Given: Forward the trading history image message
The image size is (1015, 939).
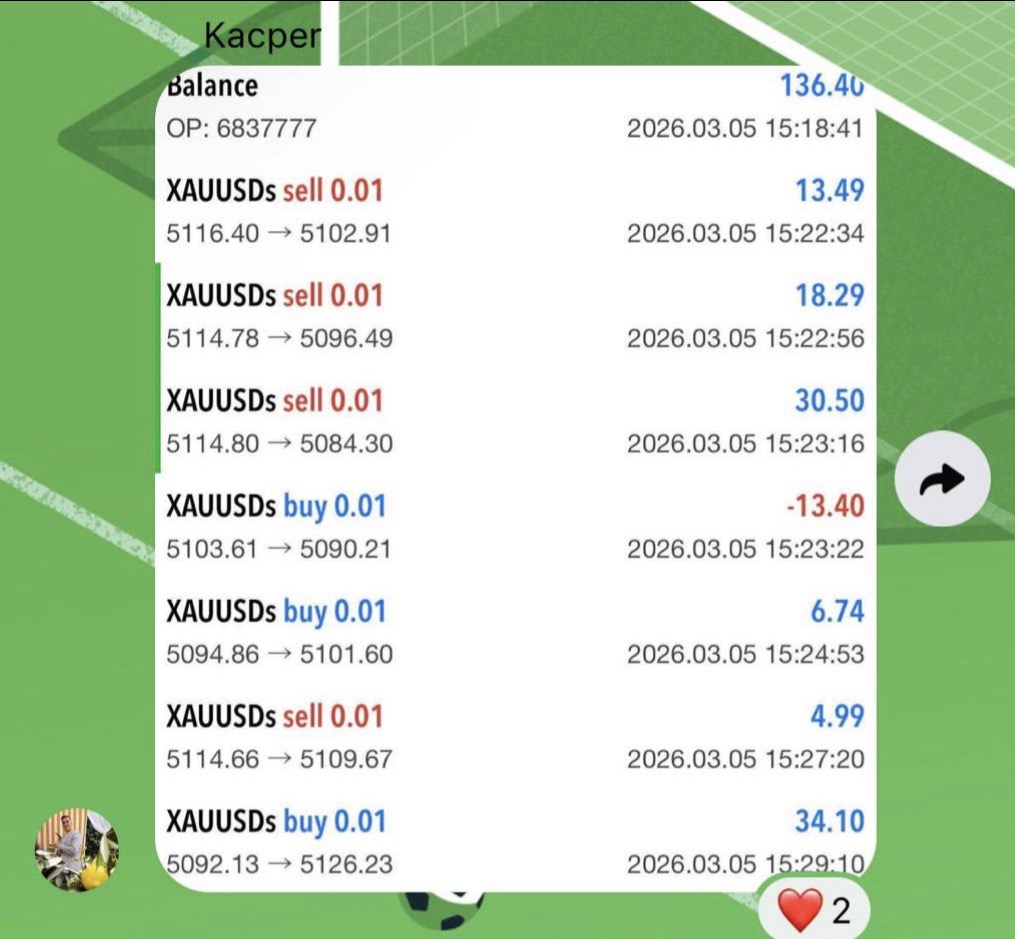Looking at the screenshot, I should coord(942,481).
